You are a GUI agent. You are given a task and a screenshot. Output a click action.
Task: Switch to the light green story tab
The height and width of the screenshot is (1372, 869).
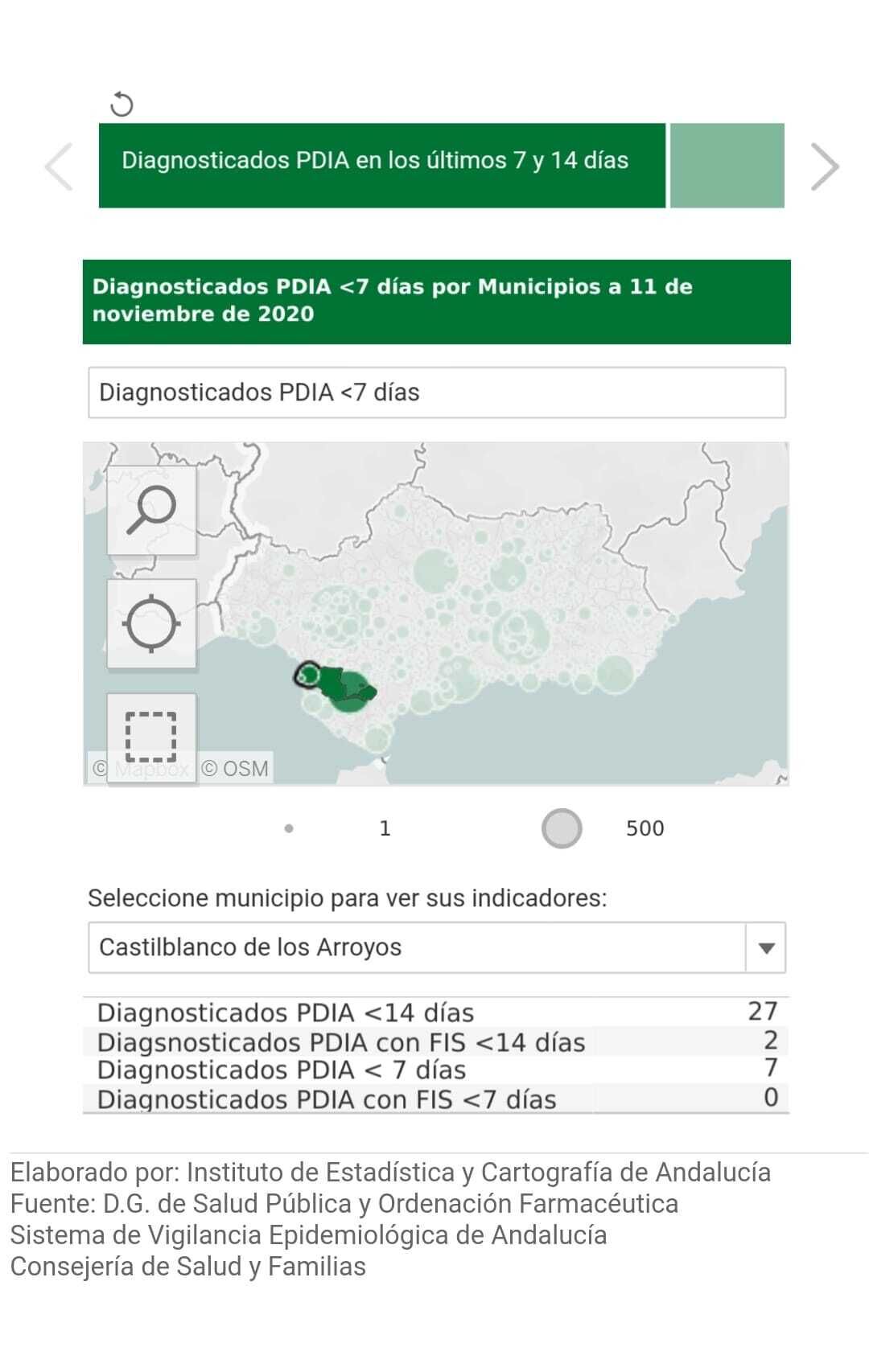(727, 166)
